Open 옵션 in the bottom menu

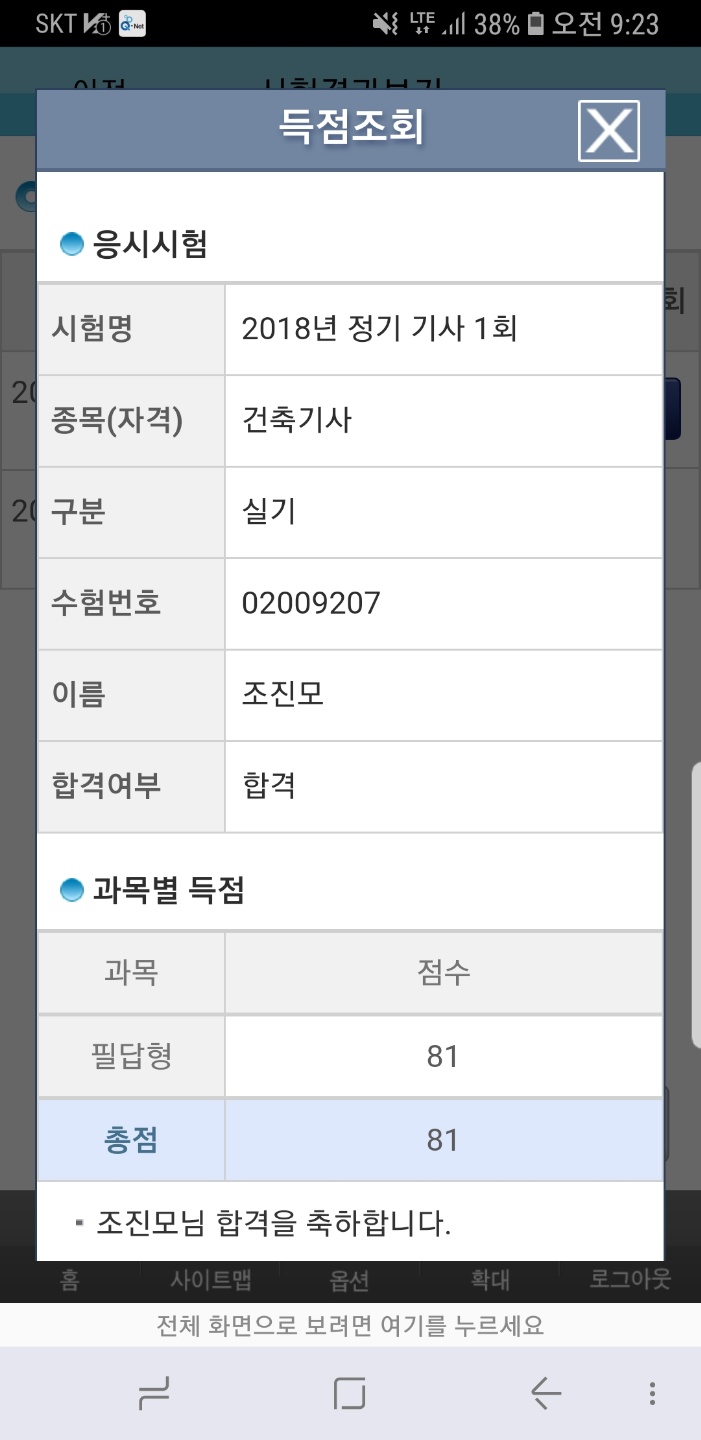click(x=350, y=1280)
